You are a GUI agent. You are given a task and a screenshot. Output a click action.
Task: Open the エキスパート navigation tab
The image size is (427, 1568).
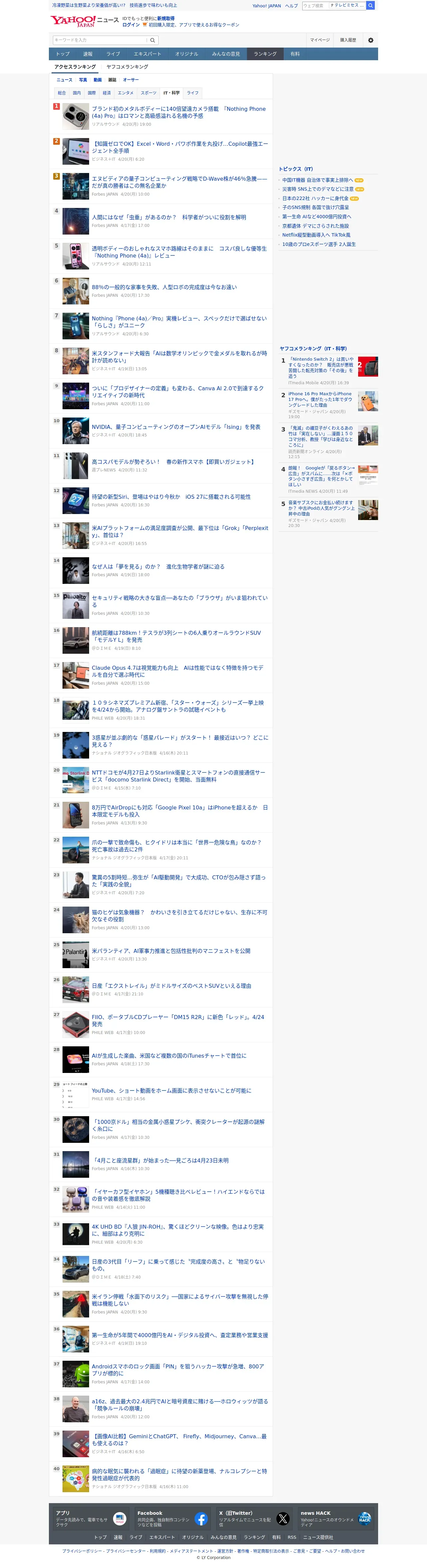[147, 54]
